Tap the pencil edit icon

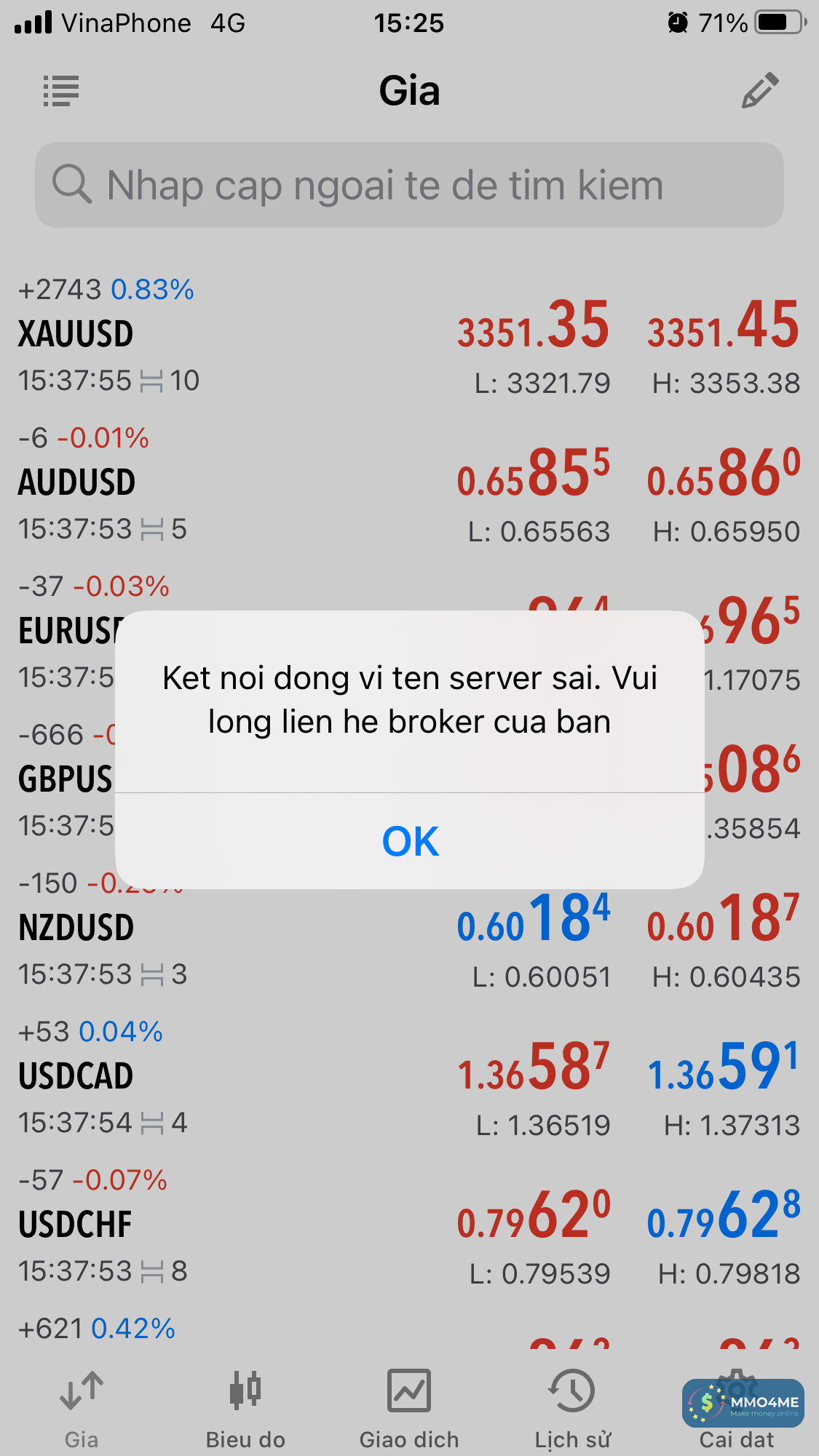[x=759, y=91]
